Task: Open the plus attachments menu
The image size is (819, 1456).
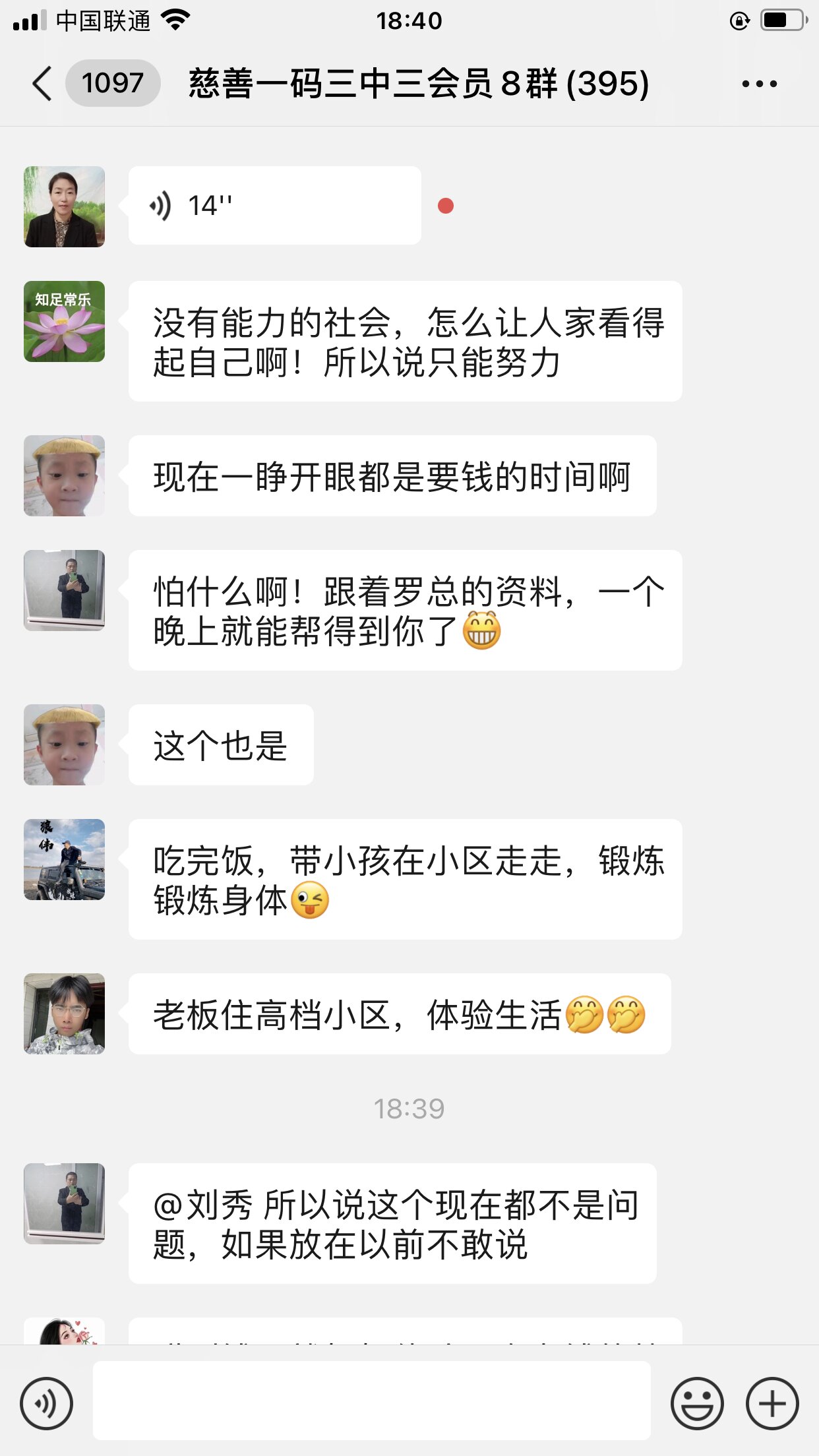Action: coord(772,1403)
